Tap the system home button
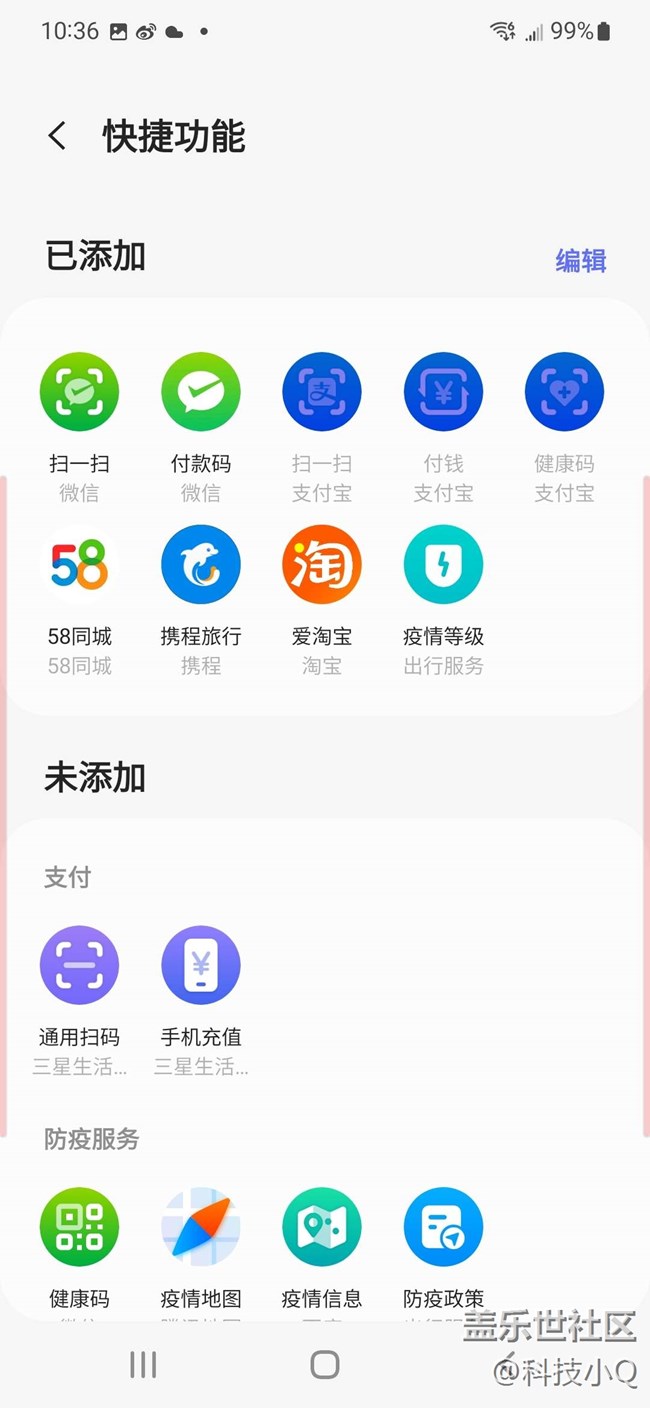The image size is (650, 1408). (325, 1365)
